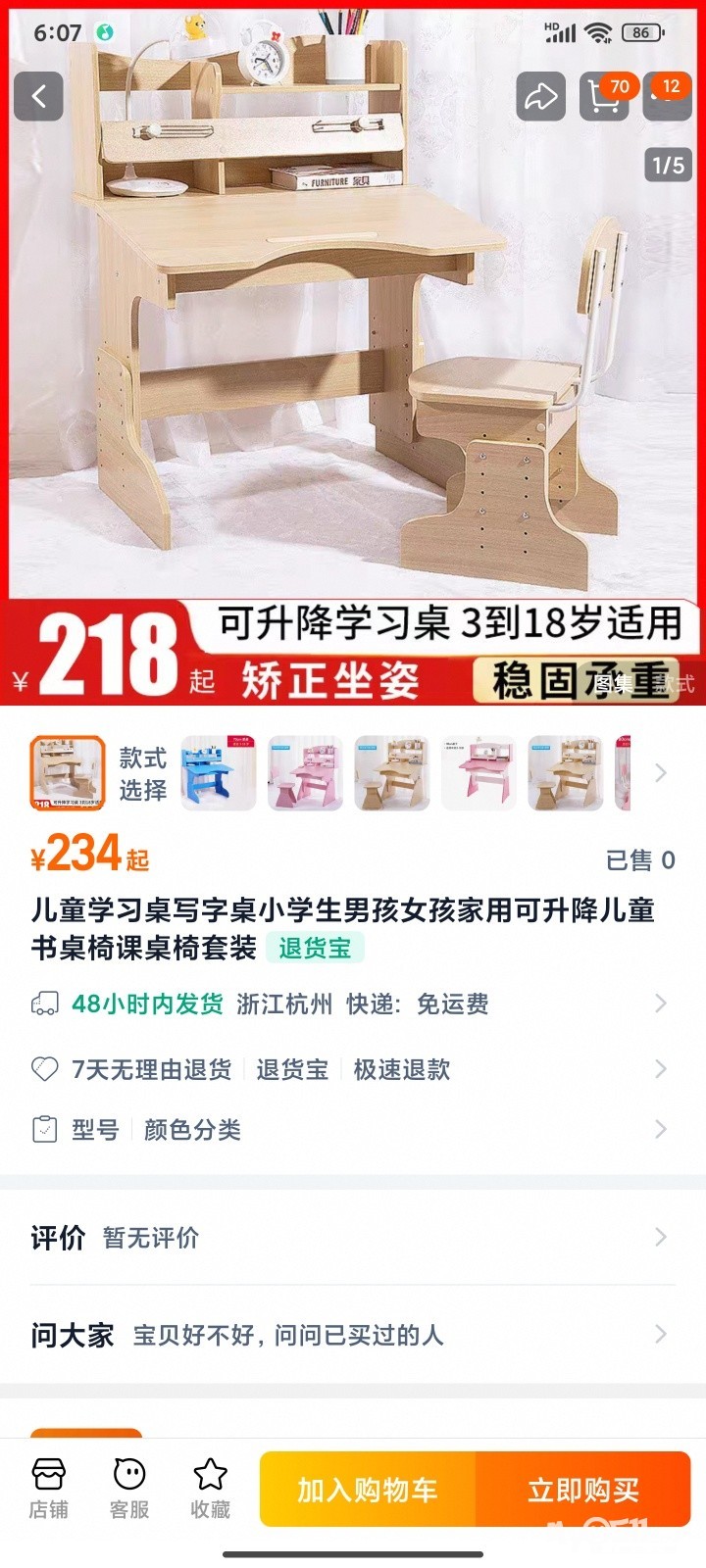Screen dimensions: 706x1568
Task: Expand the style options arrow
Action: click(x=661, y=773)
